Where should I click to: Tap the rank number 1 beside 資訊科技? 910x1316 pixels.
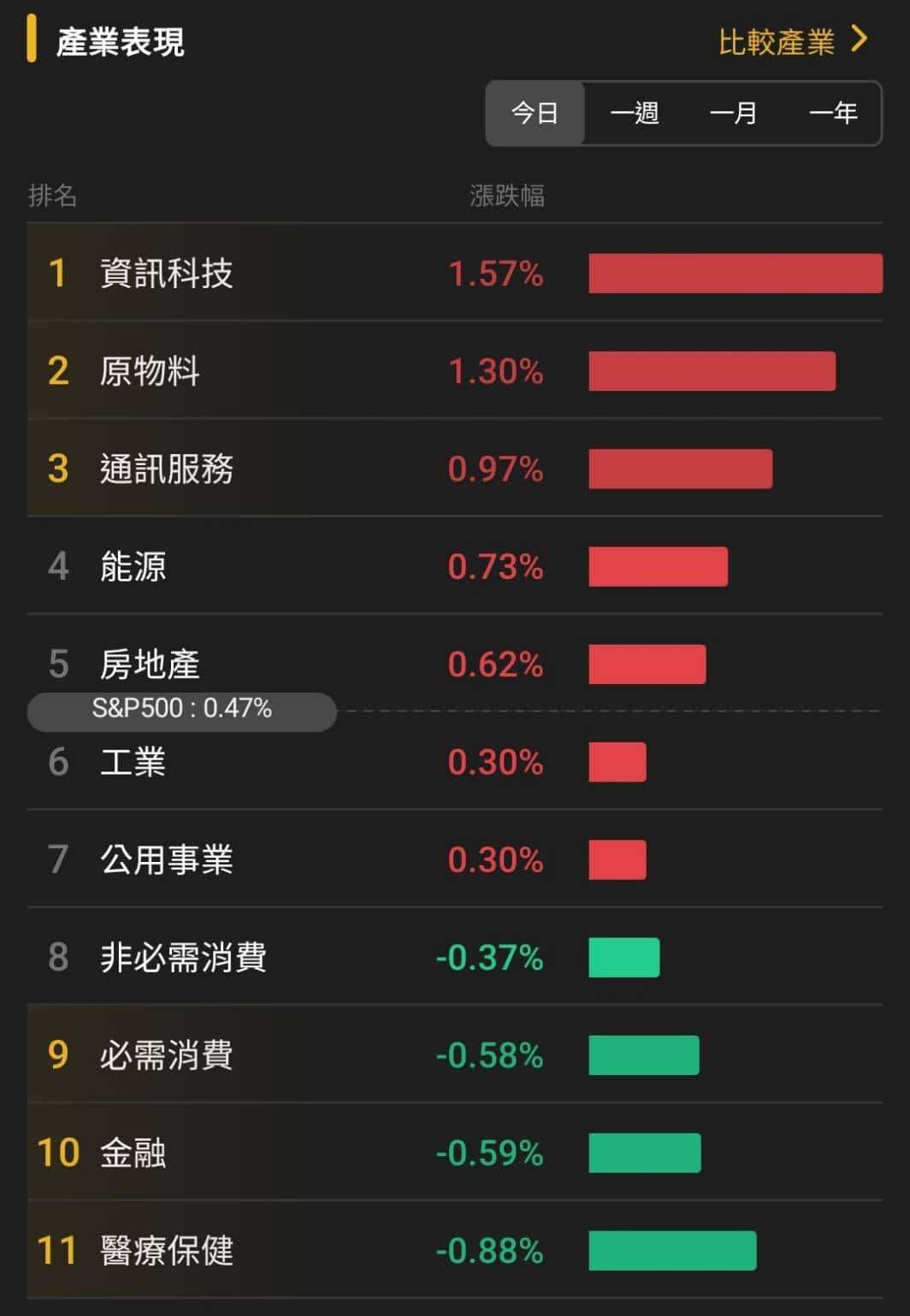57,274
